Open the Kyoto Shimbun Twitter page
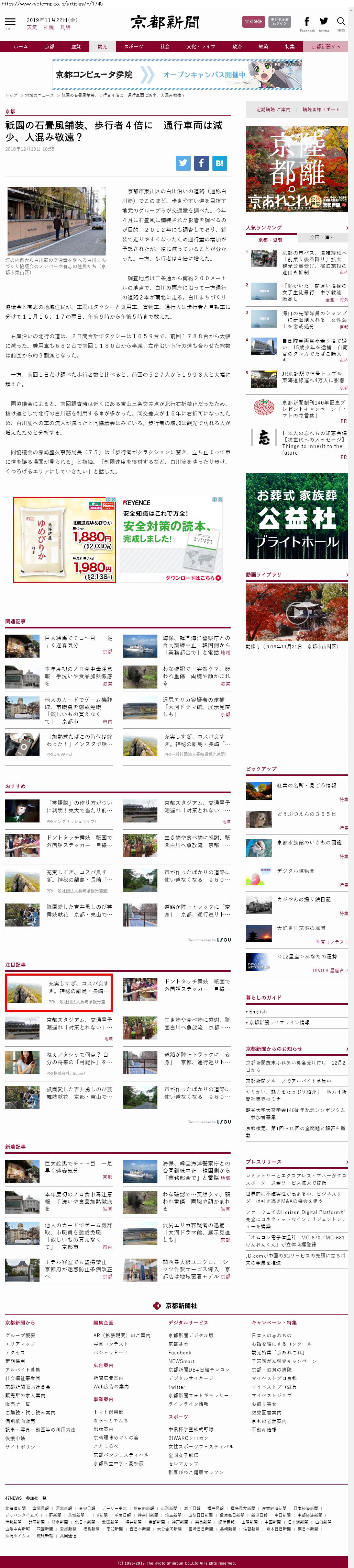This screenshot has width=354, height=1568. point(323,23)
